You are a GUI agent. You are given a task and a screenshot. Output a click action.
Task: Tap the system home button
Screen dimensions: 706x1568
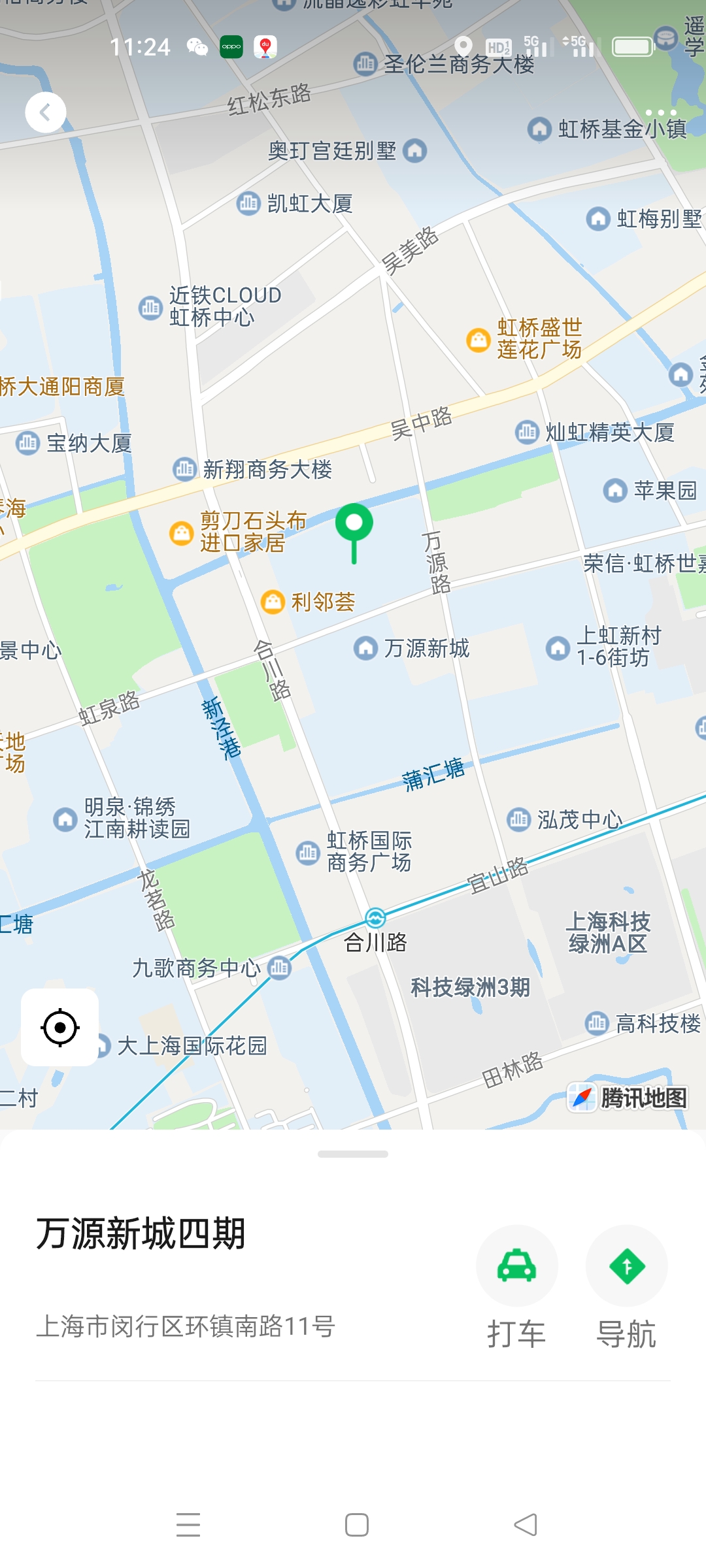356,1525
